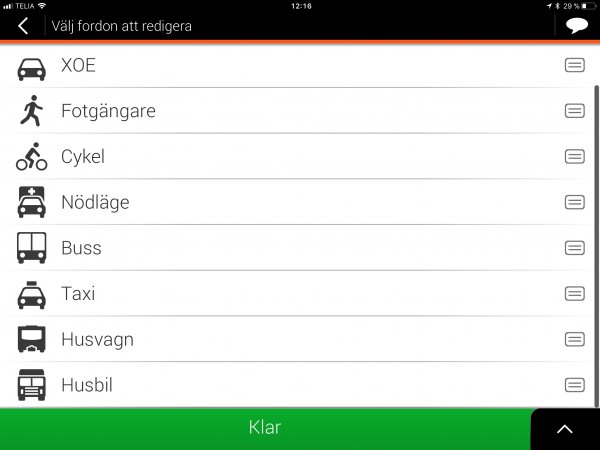Image resolution: width=600 pixels, height=450 pixels.
Task: Tap the reorder handle beside Cykel
Action: pyautogui.click(x=574, y=157)
